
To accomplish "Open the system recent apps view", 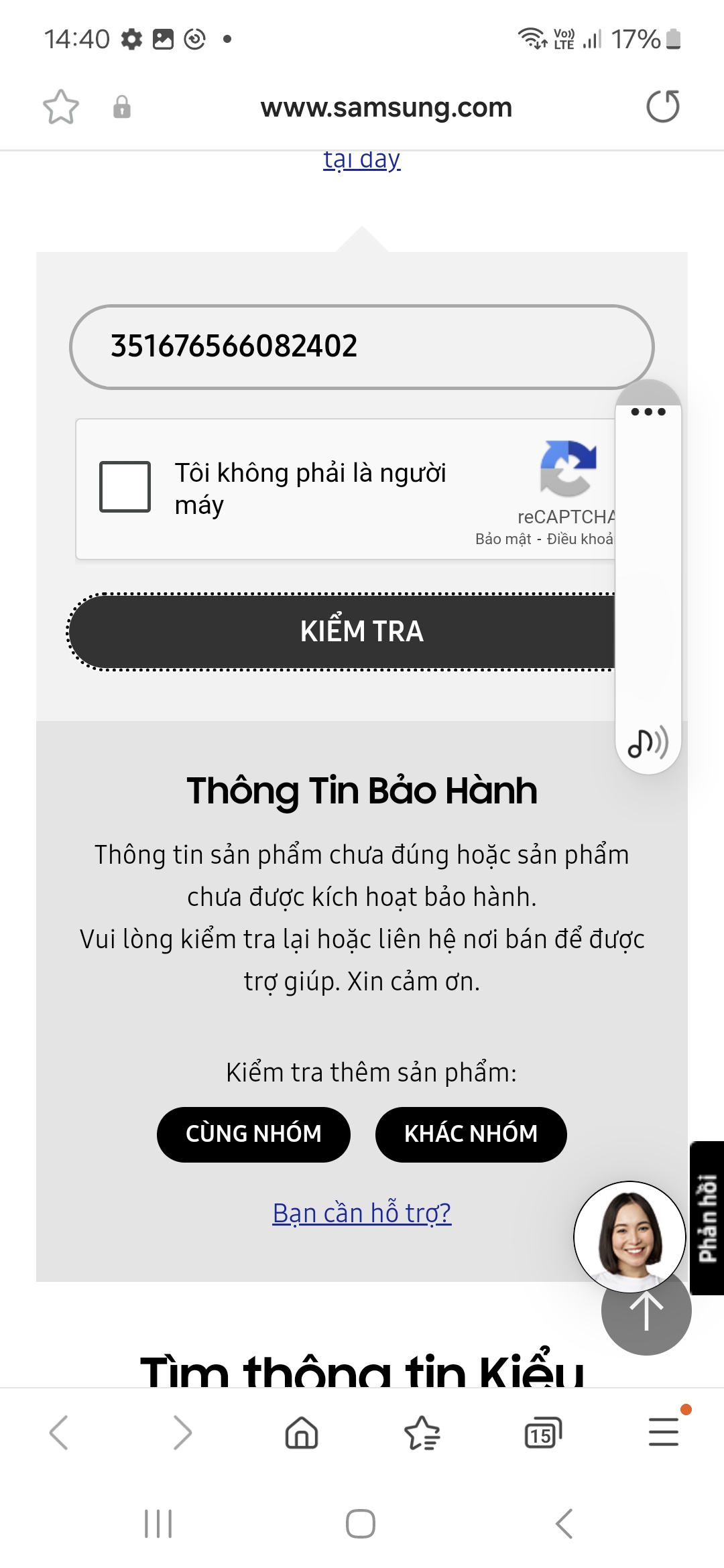I will coord(158,1524).
